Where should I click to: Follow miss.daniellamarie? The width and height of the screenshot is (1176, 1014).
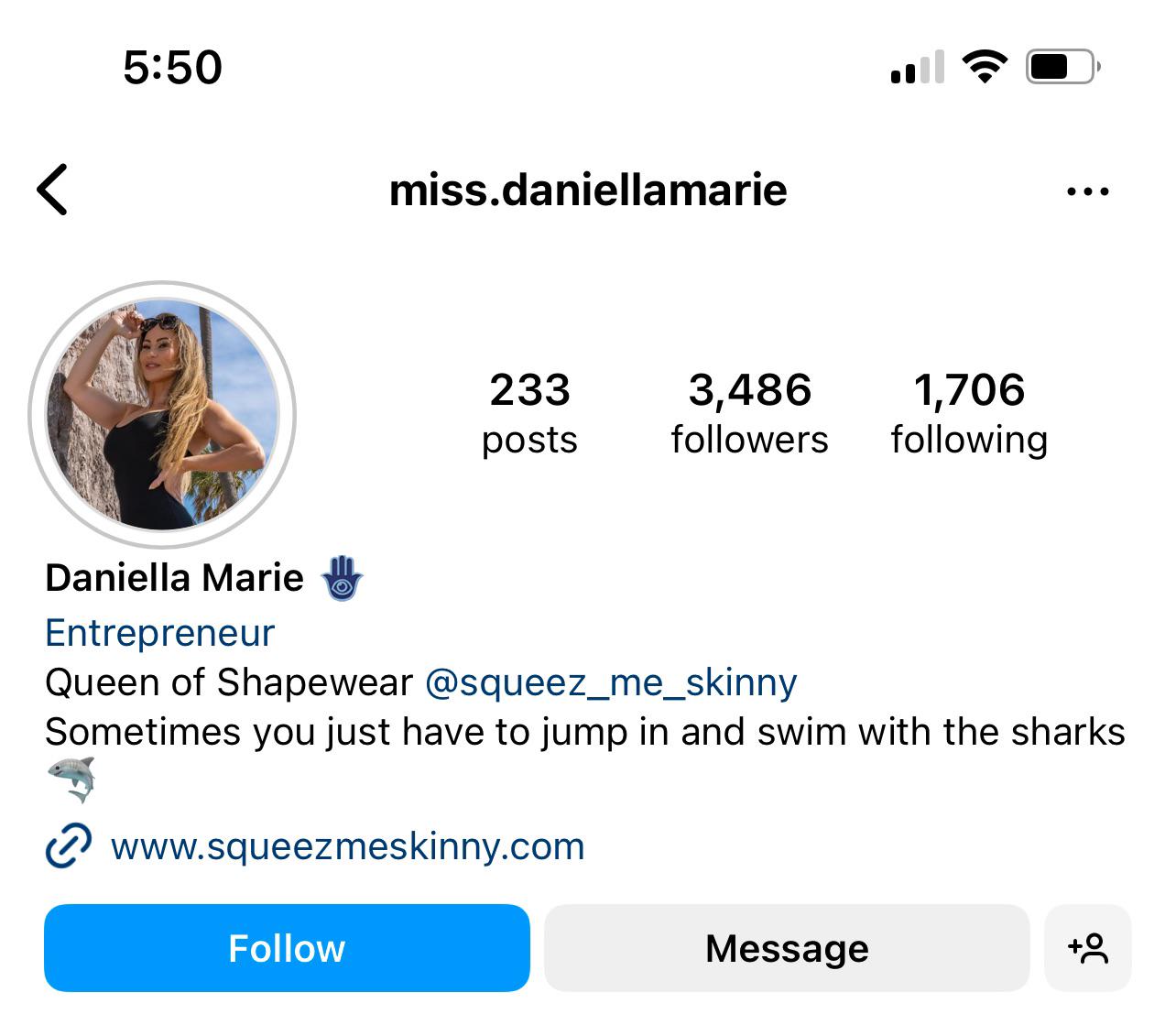pyautogui.click(x=287, y=948)
